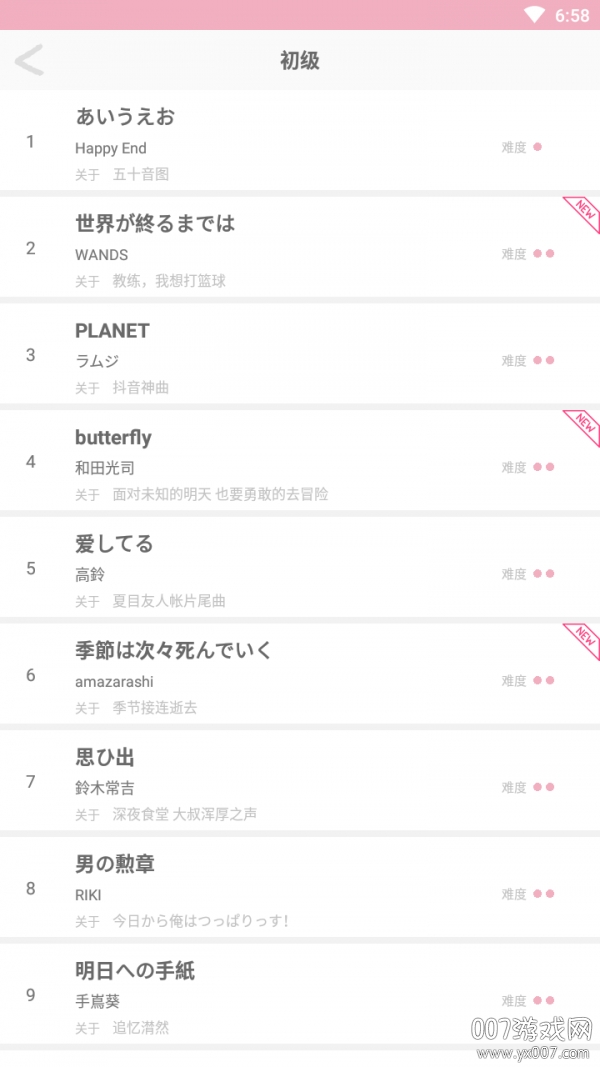Choose butterfly by 和田光司
Image resolution: width=600 pixels, height=1067 pixels.
113,438
